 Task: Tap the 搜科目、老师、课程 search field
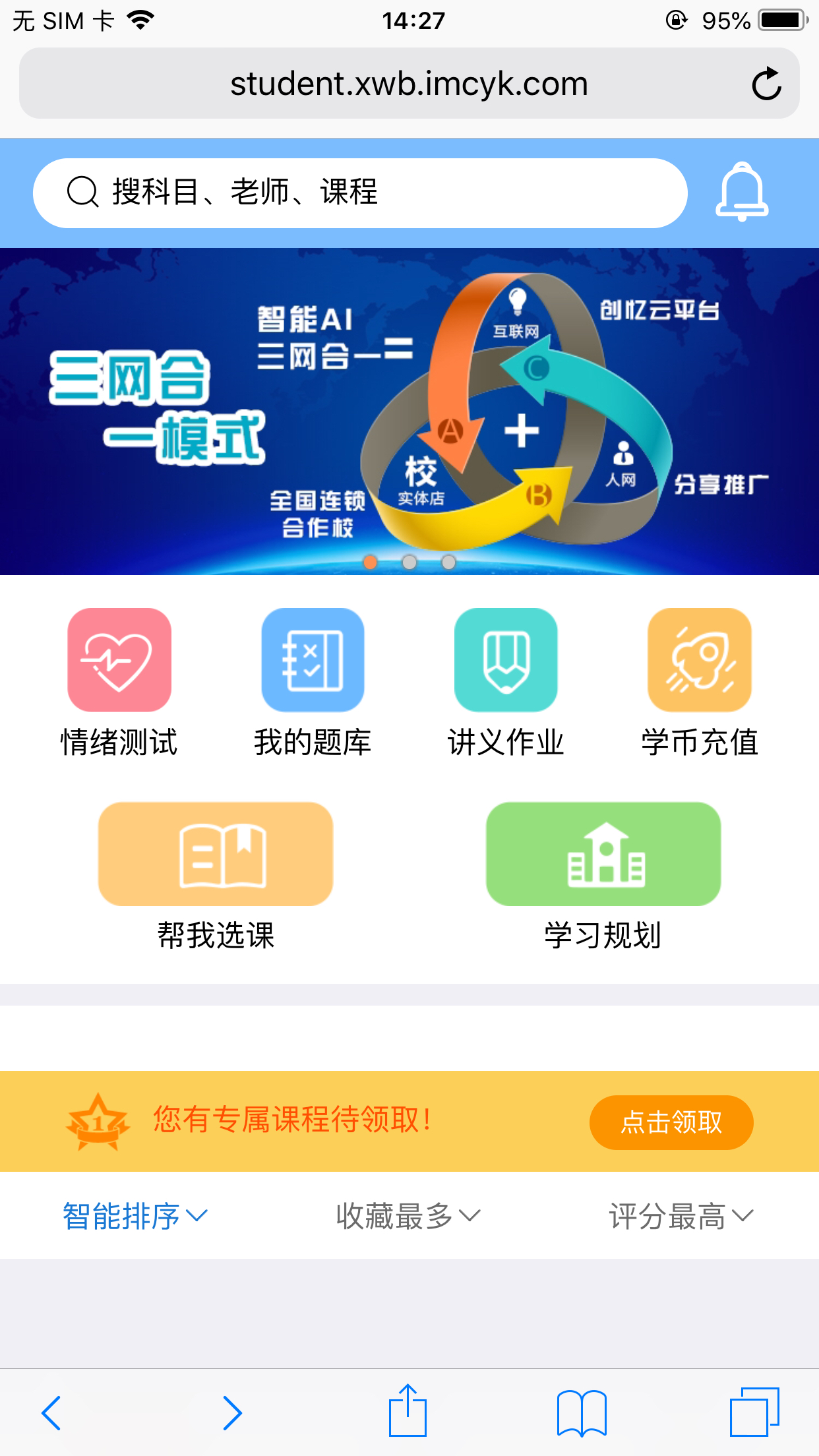pyautogui.click(x=363, y=192)
